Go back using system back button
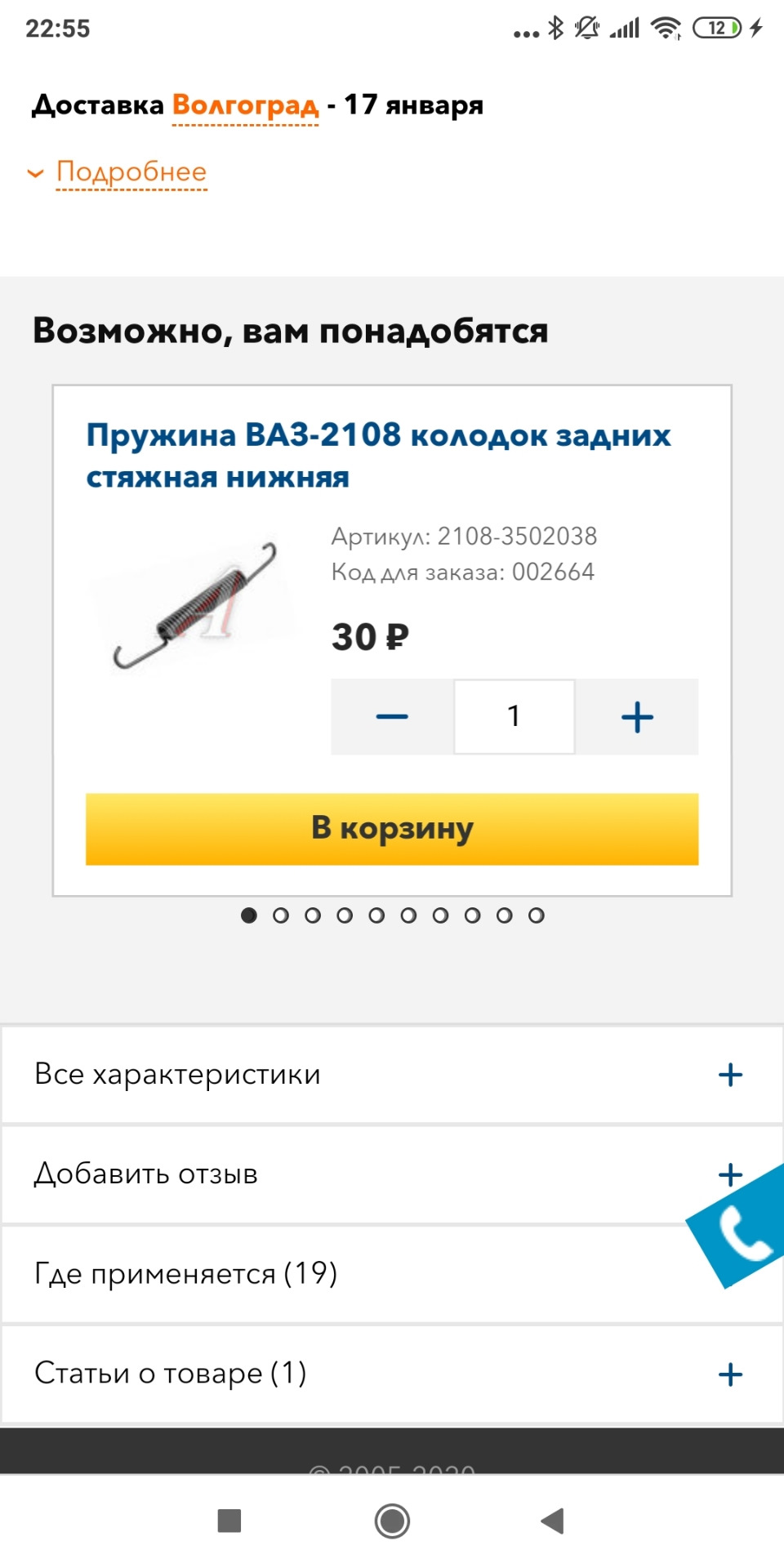 553,1521
